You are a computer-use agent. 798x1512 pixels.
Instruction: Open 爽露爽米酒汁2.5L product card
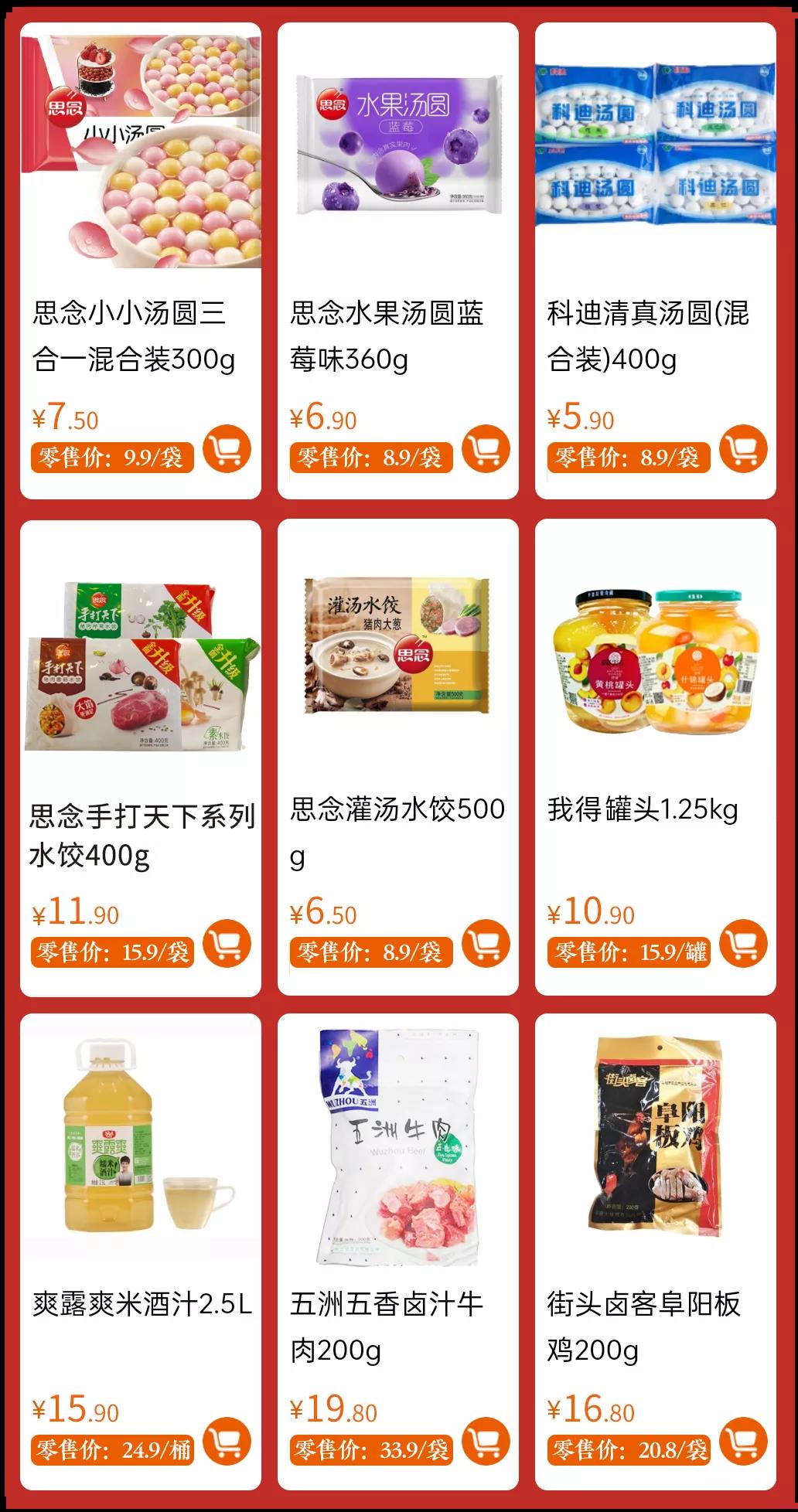point(141,1144)
